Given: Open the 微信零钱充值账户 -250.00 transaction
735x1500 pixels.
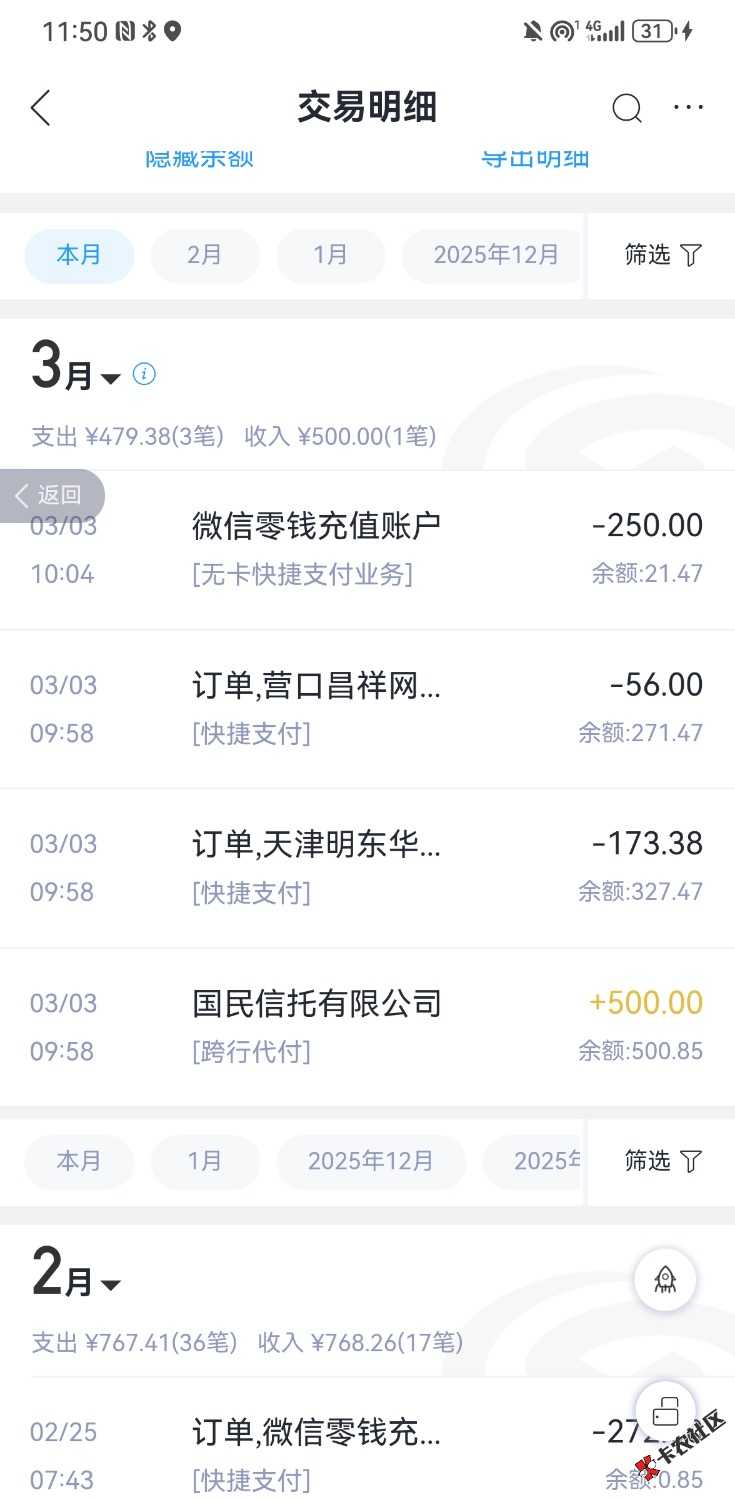Looking at the screenshot, I should [367, 549].
